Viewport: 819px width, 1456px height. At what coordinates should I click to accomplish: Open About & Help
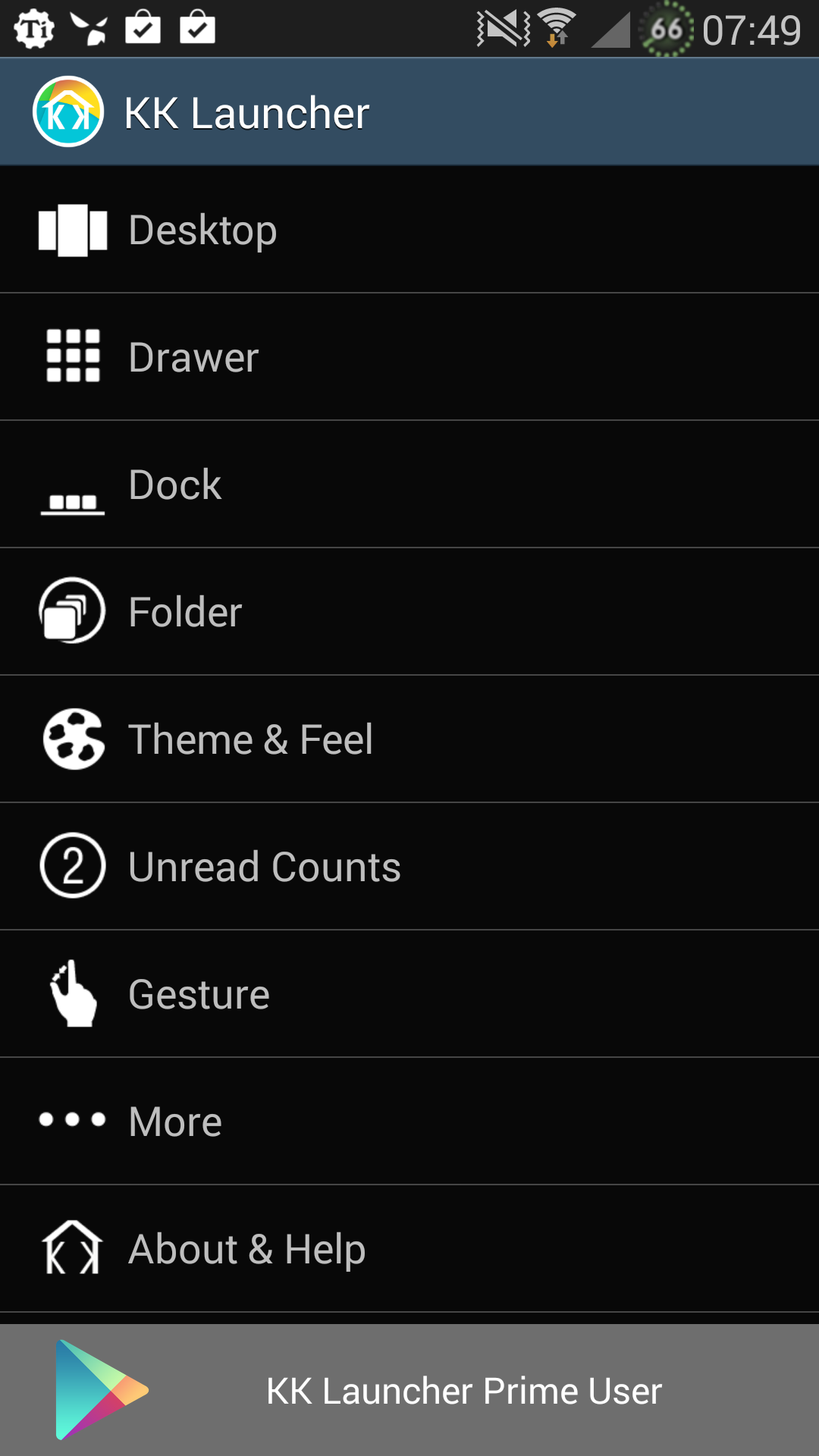pos(409,1249)
